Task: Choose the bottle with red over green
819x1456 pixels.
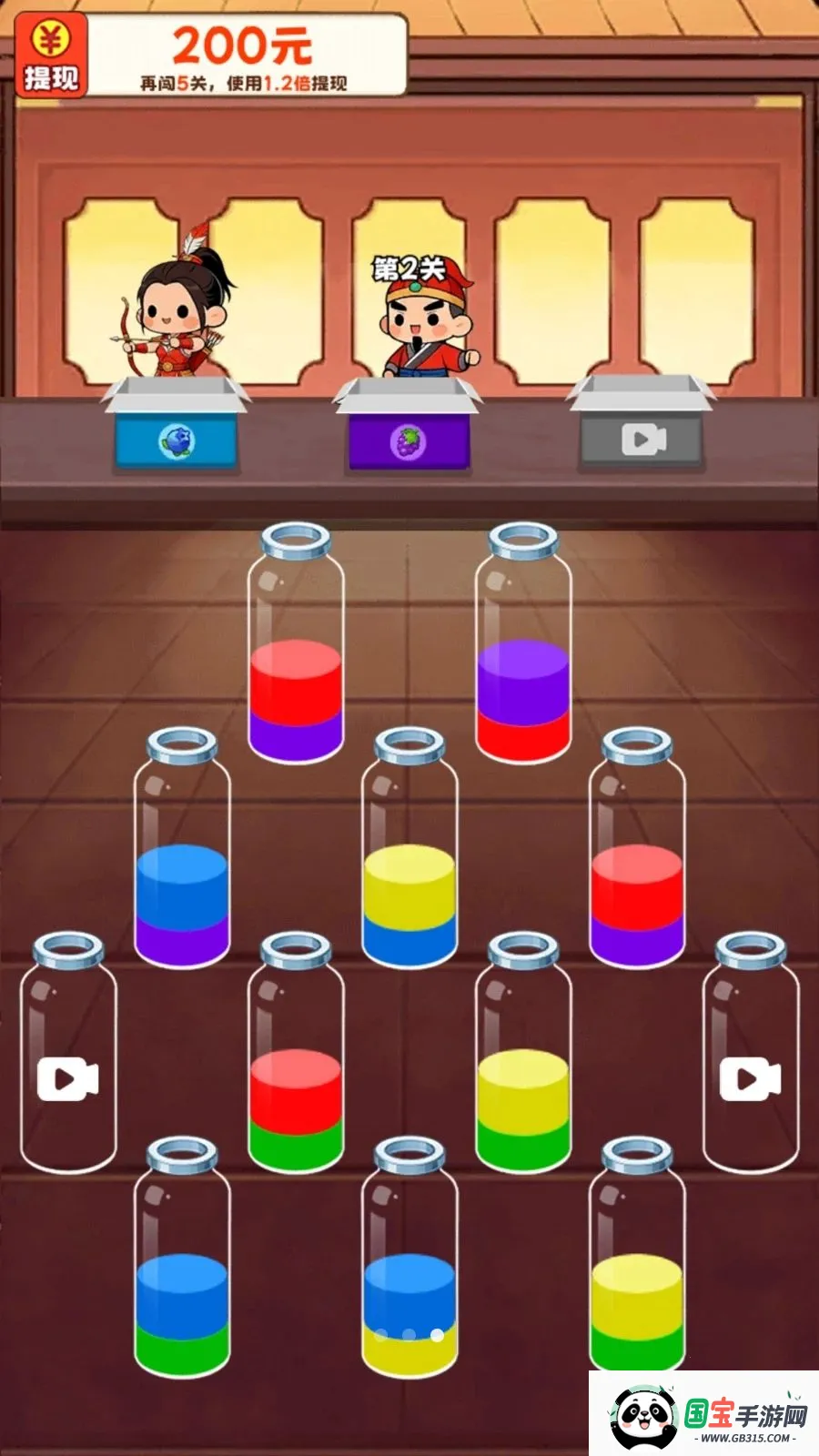Action: click(x=296, y=1053)
